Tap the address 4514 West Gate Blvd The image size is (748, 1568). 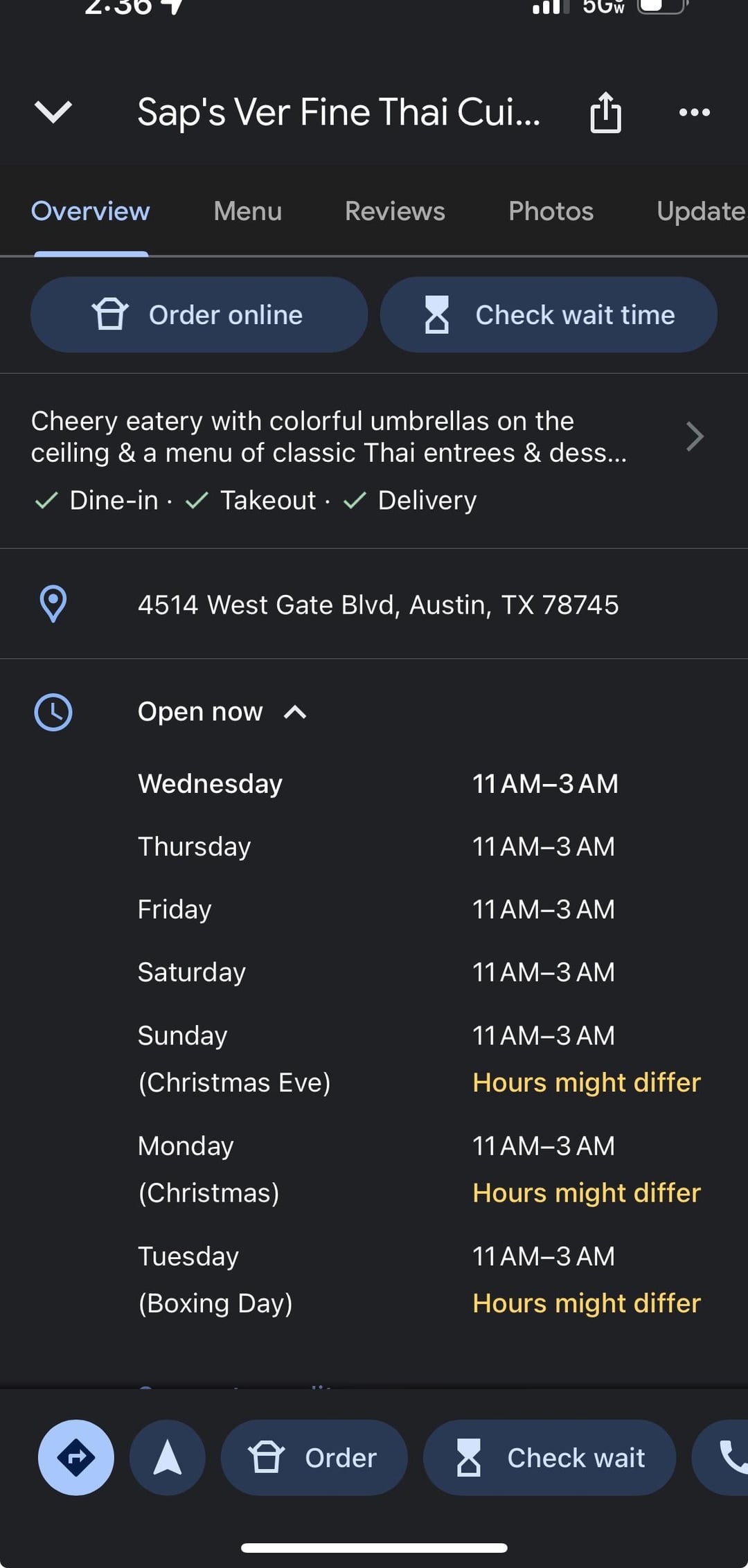click(x=377, y=605)
